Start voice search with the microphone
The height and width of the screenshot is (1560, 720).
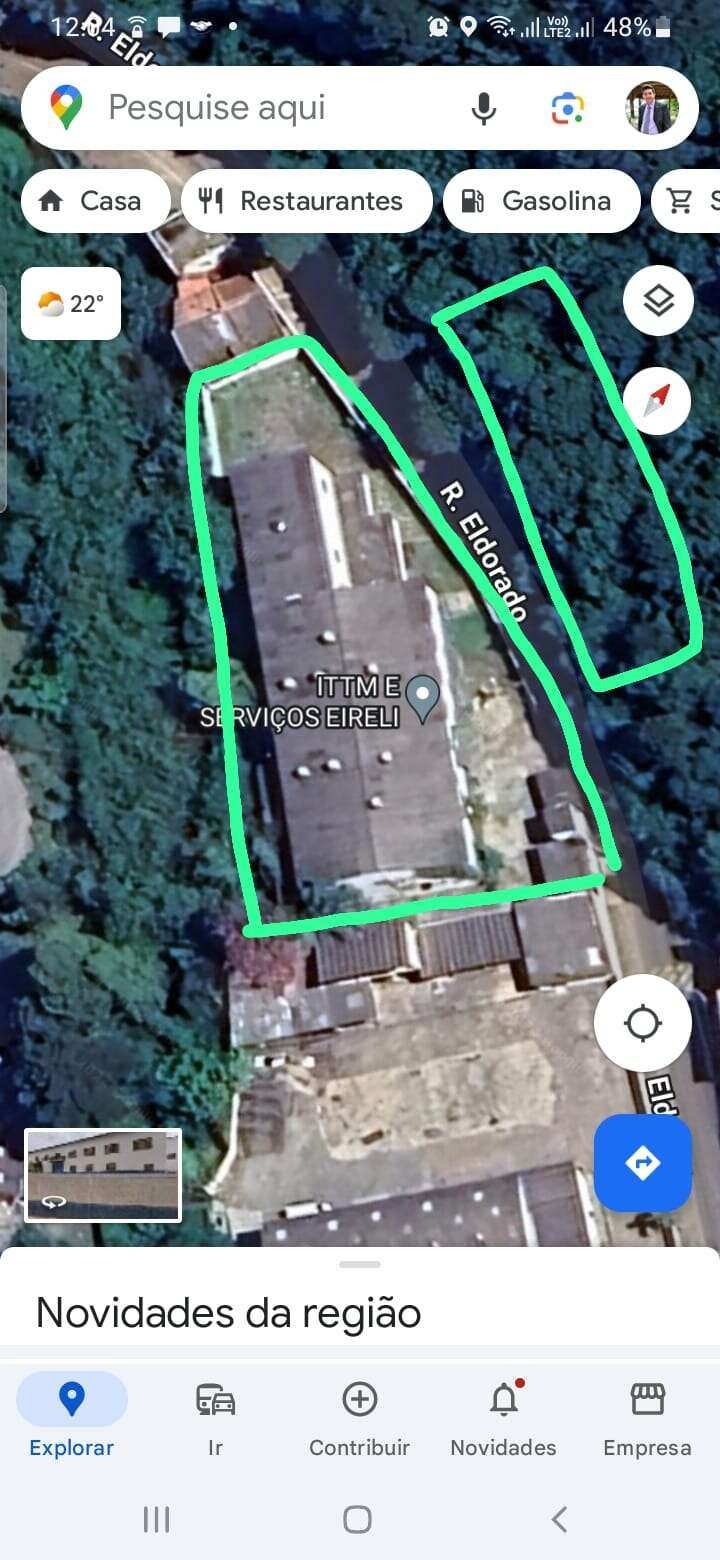point(483,108)
